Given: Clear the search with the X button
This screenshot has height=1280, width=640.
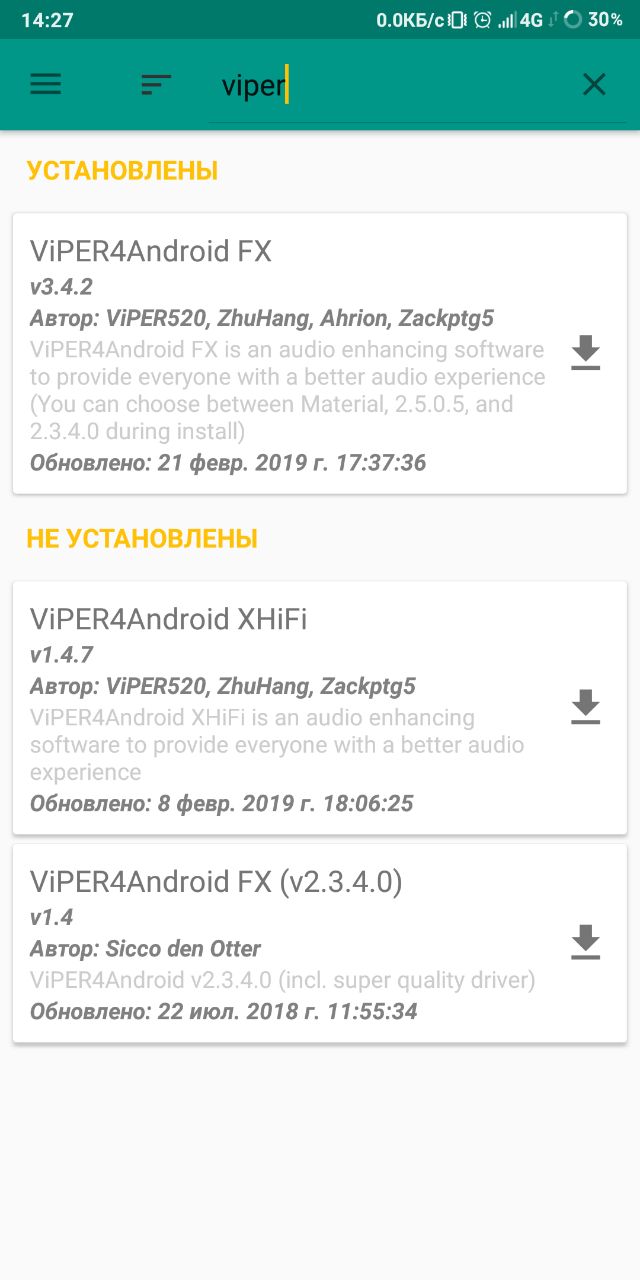Looking at the screenshot, I should [594, 85].
